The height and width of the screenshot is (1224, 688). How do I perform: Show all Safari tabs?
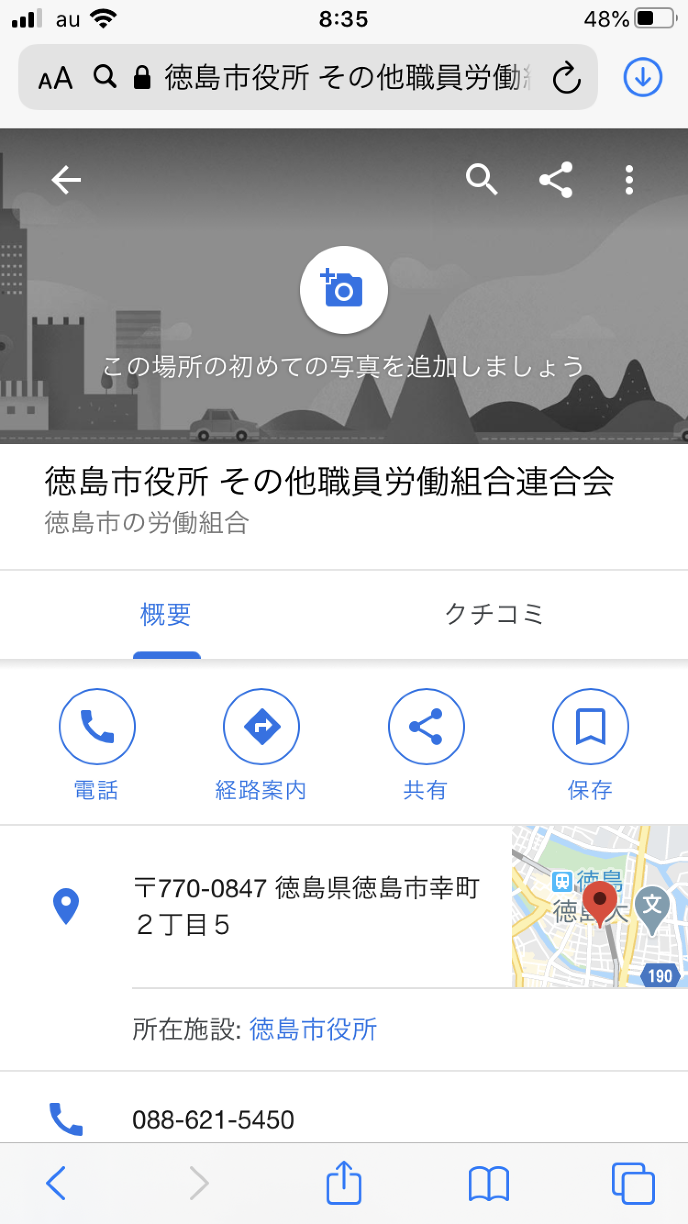(x=632, y=1184)
